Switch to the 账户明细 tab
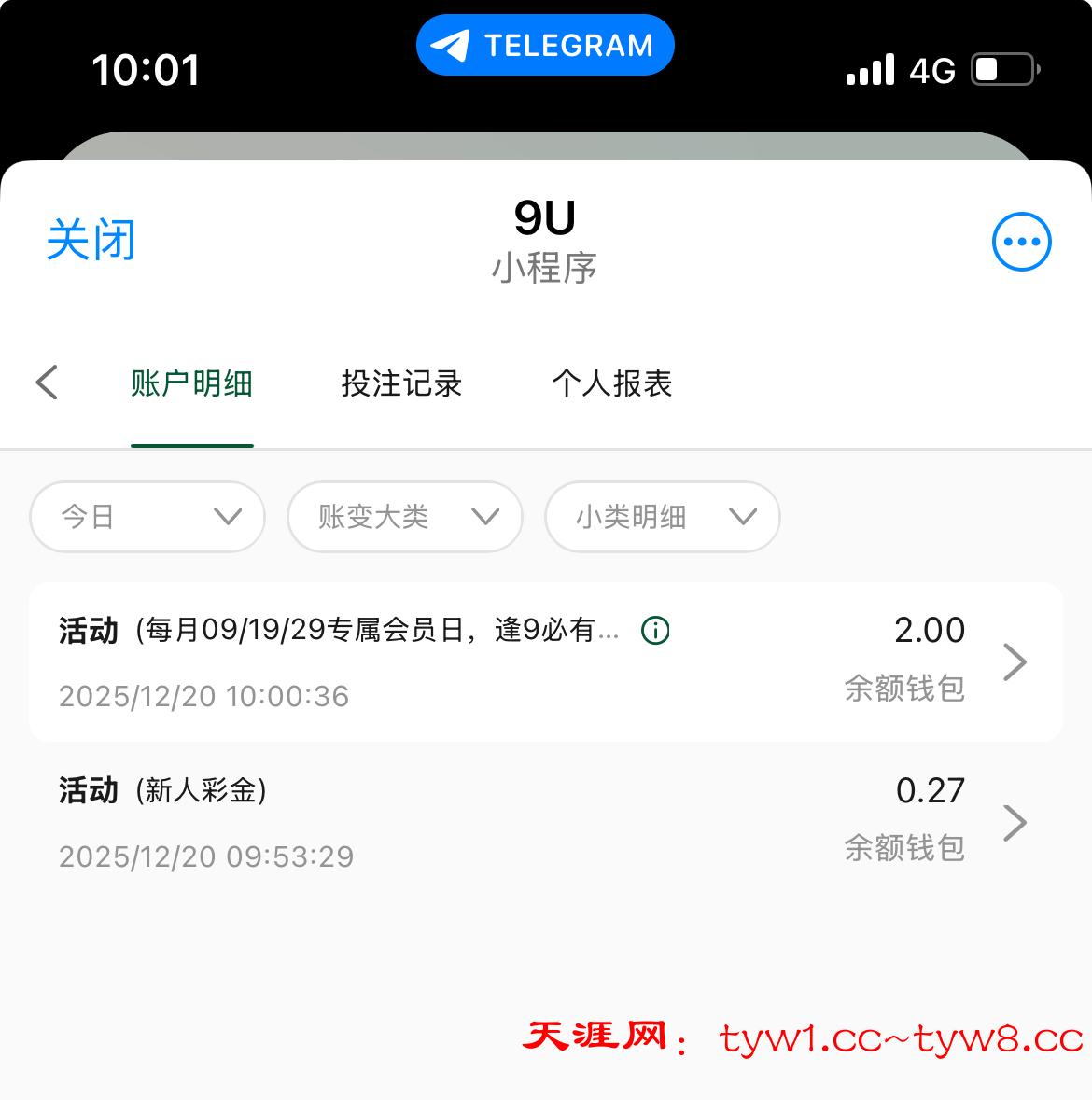Image resolution: width=1092 pixels, height=1100 pixels. click(191, 383)
